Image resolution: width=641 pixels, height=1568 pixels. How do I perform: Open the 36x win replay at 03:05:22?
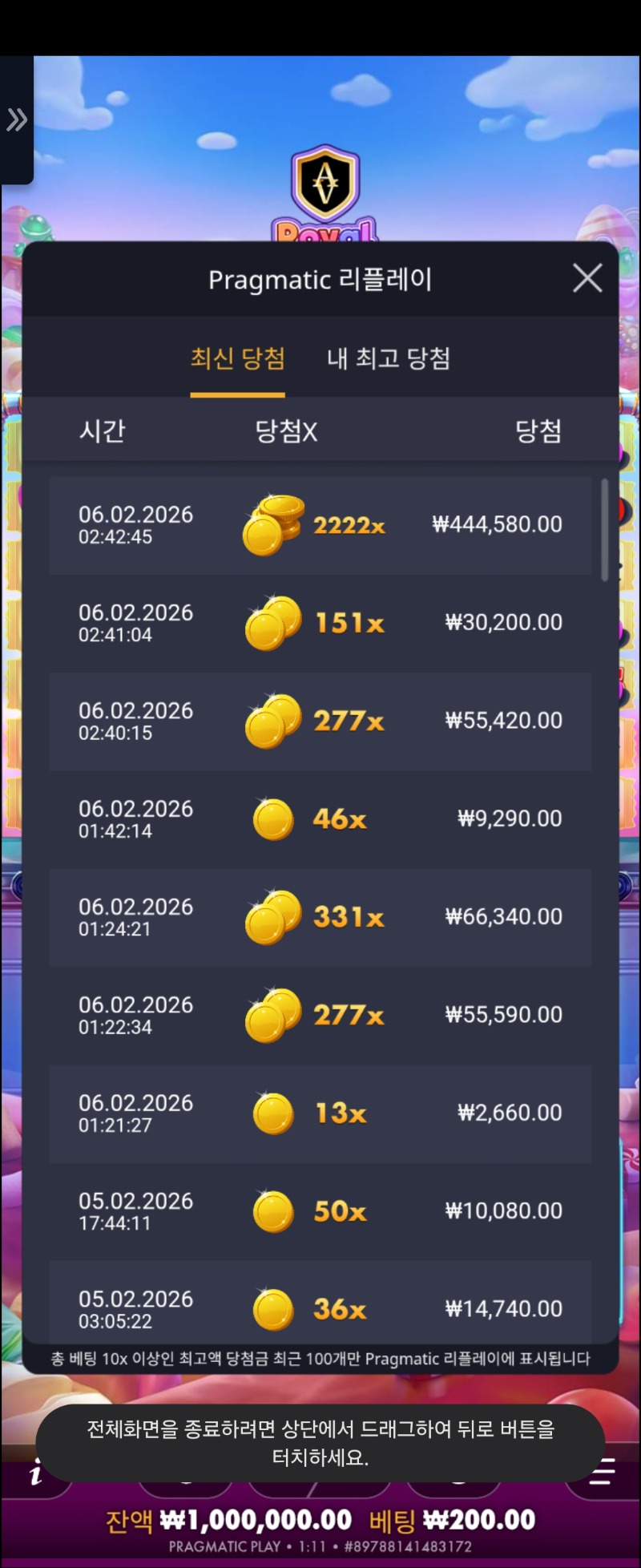click(x=320, y=1307)
